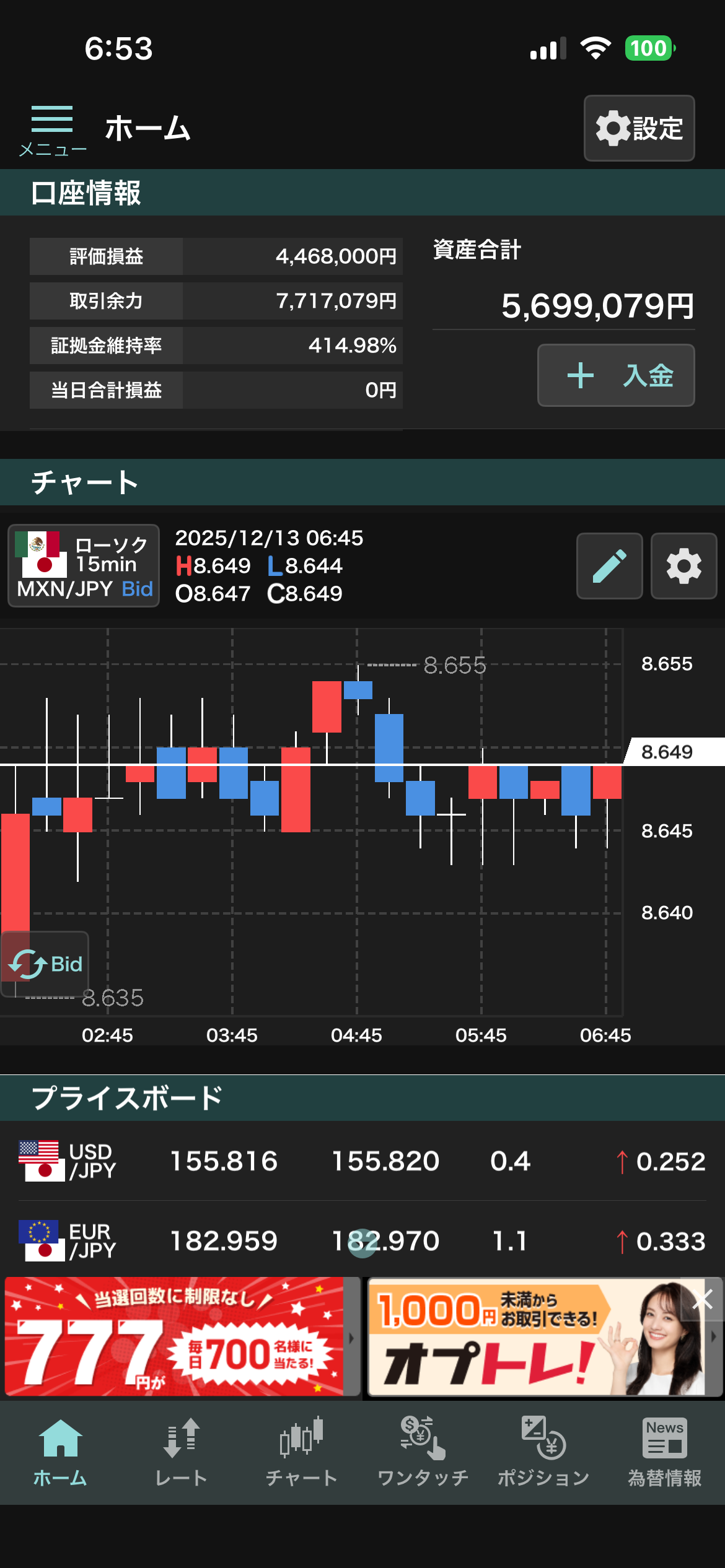Open the EUR/JPY price row
Screen dimensions: 725x1568
(x=362, y=1240)
